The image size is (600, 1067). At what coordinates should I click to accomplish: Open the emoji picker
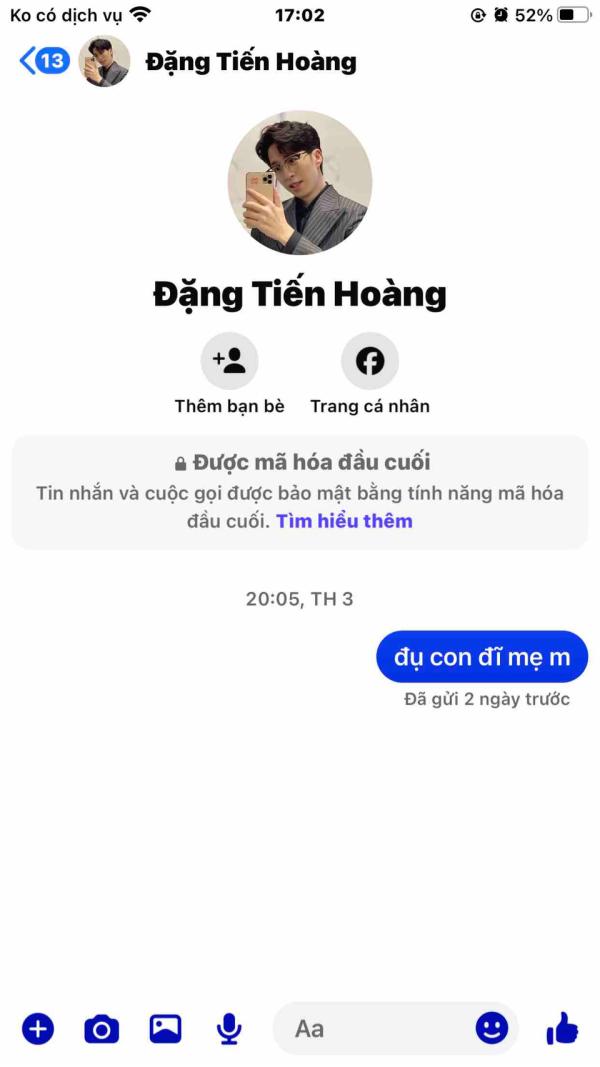click(x=492, y=1028)
